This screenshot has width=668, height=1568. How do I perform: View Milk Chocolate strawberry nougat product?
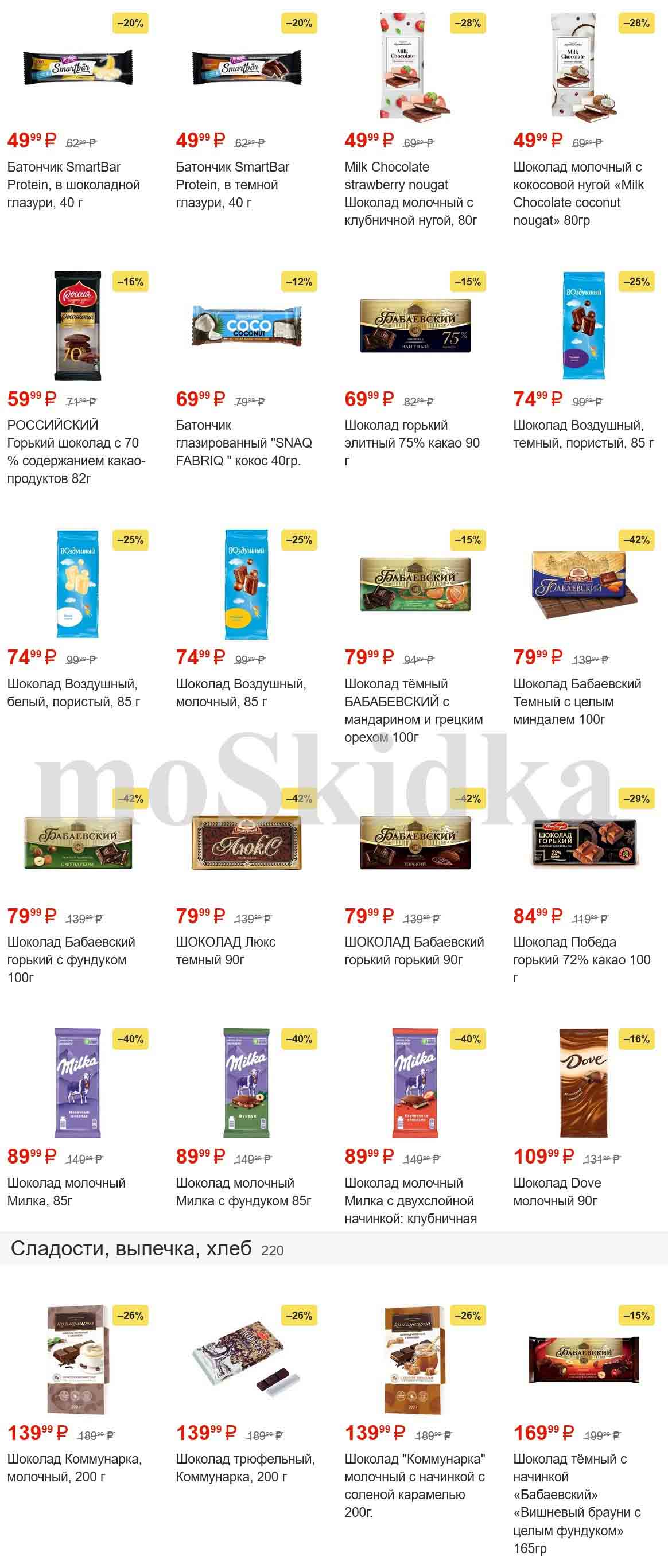click(415, 67)
